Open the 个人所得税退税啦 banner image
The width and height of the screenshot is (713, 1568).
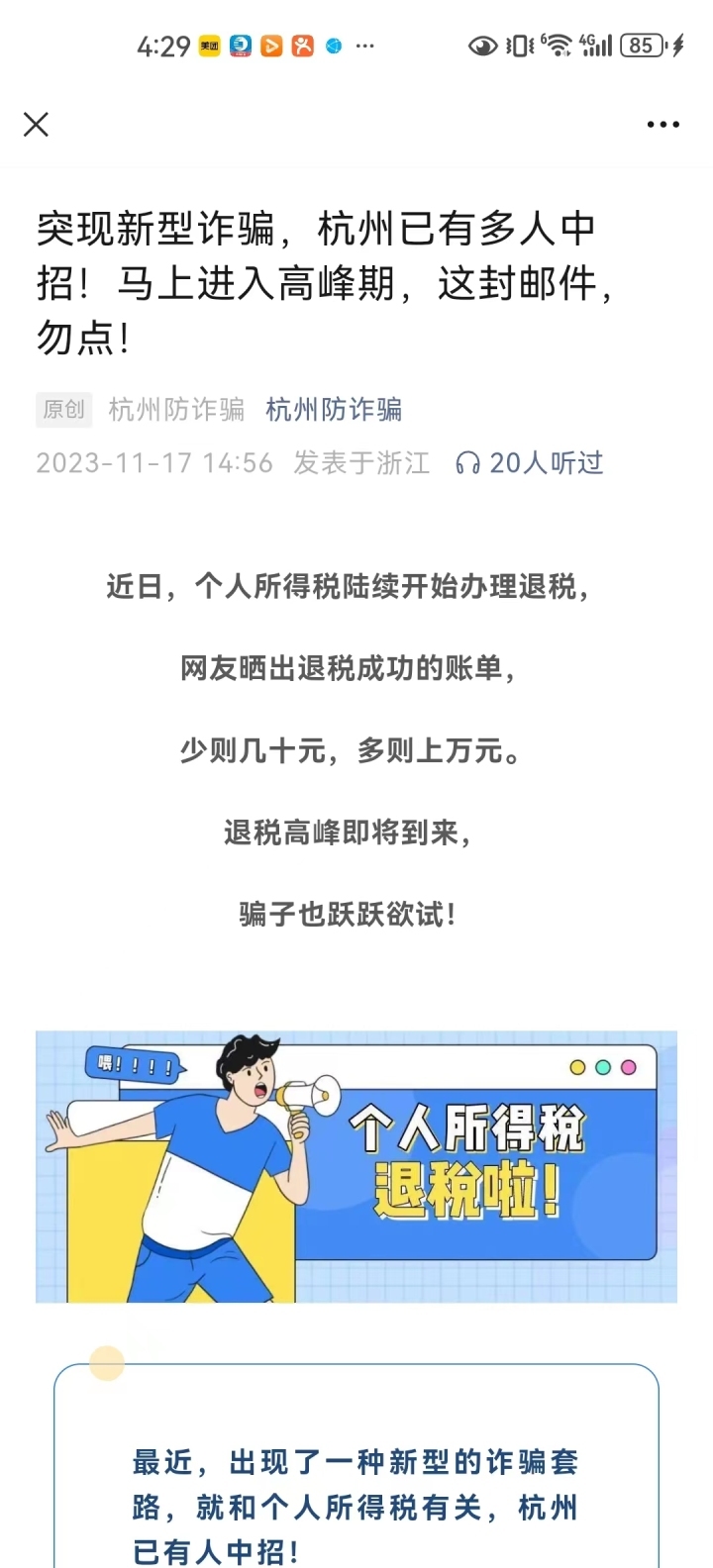[x=356, y=1167]
